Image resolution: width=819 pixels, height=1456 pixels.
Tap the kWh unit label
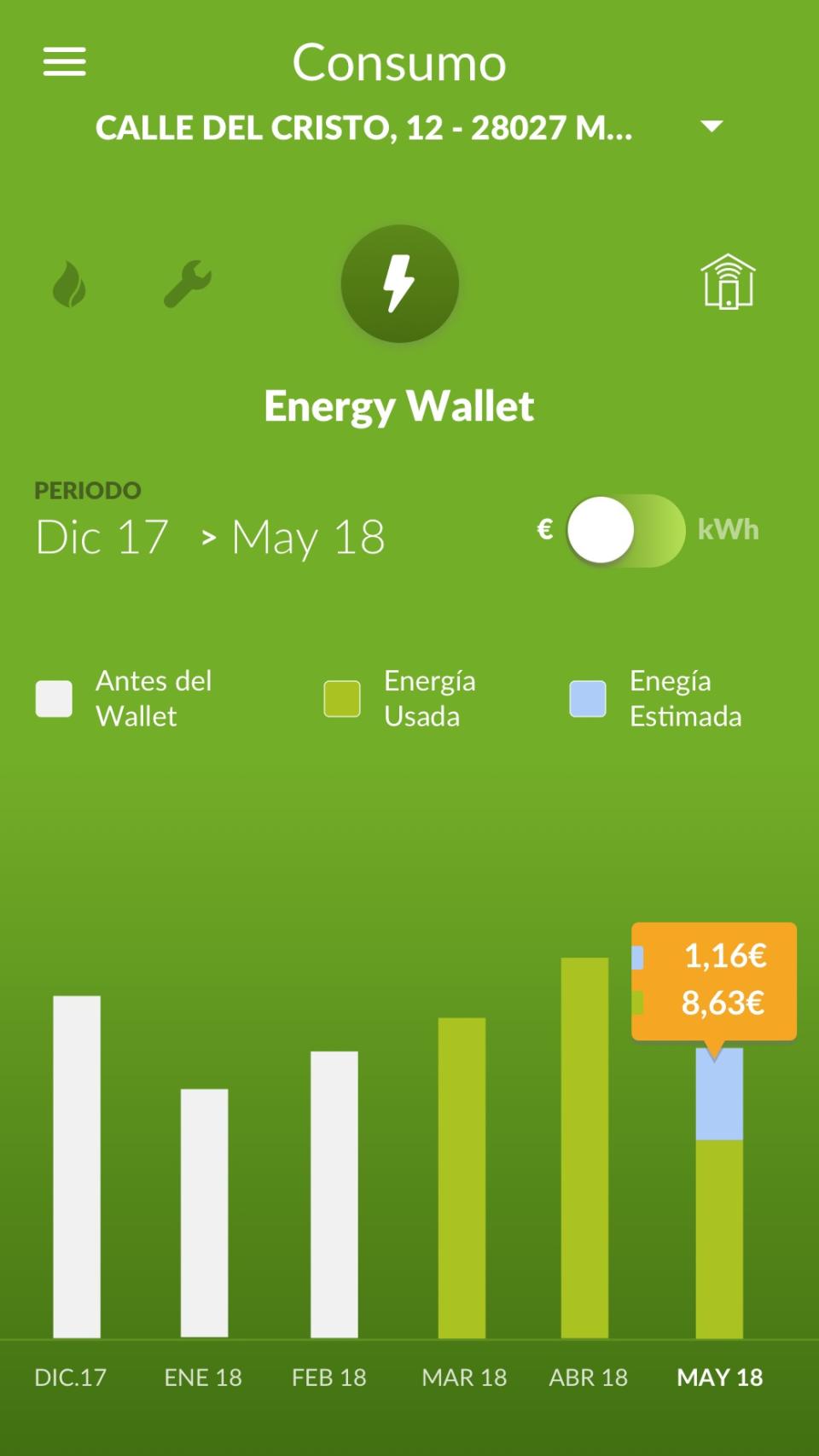(727, 530)
